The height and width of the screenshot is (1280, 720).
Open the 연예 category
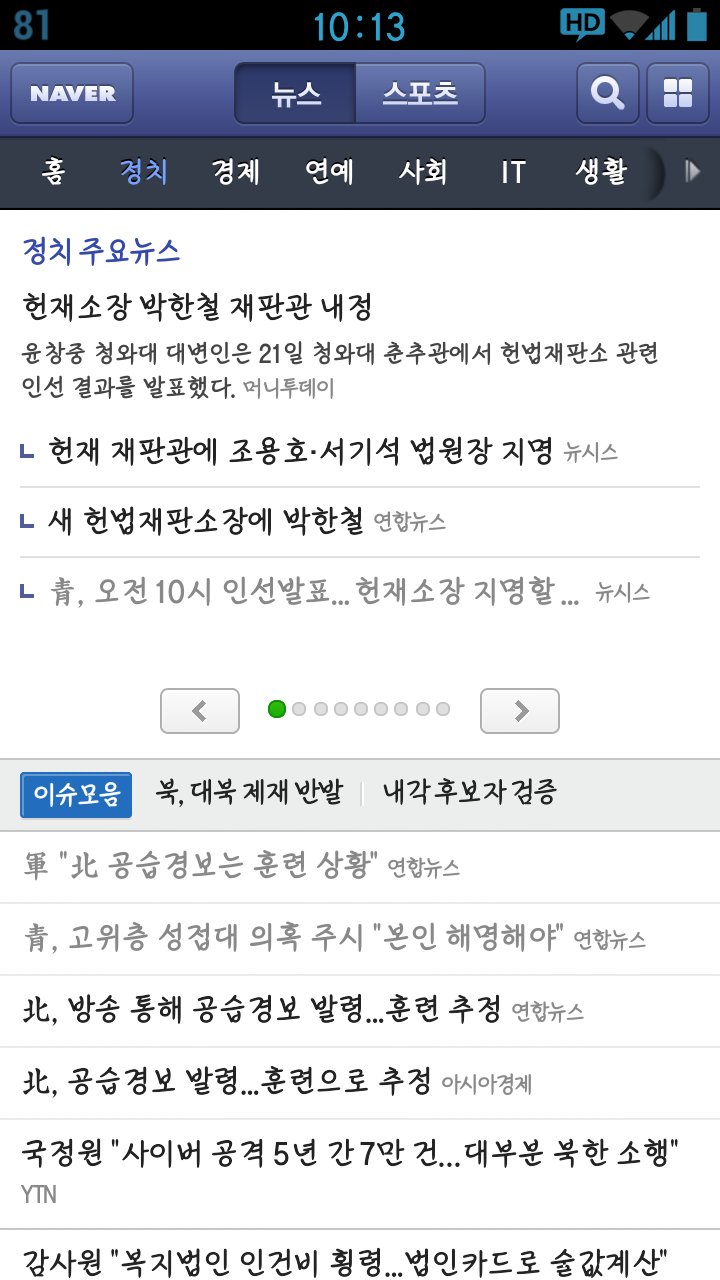[329, 172]
